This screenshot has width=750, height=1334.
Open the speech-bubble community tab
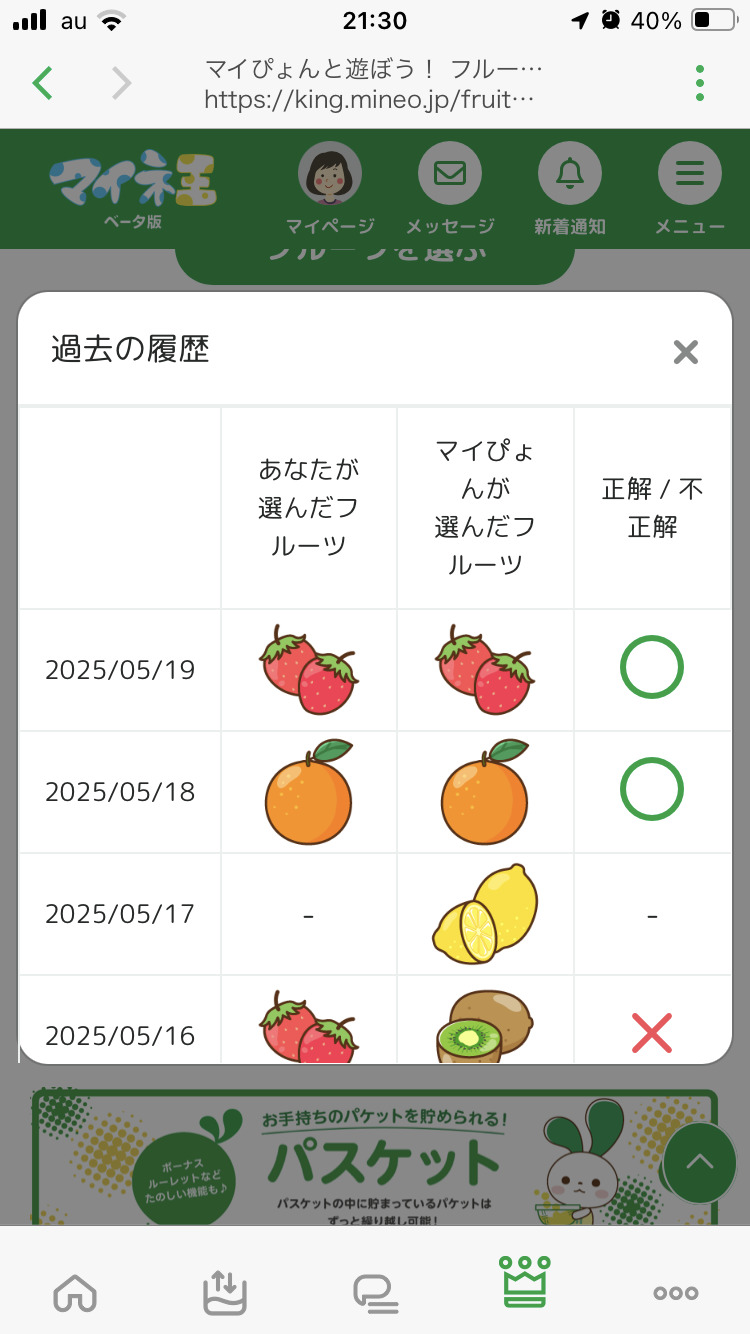[x=375, y=1292]
